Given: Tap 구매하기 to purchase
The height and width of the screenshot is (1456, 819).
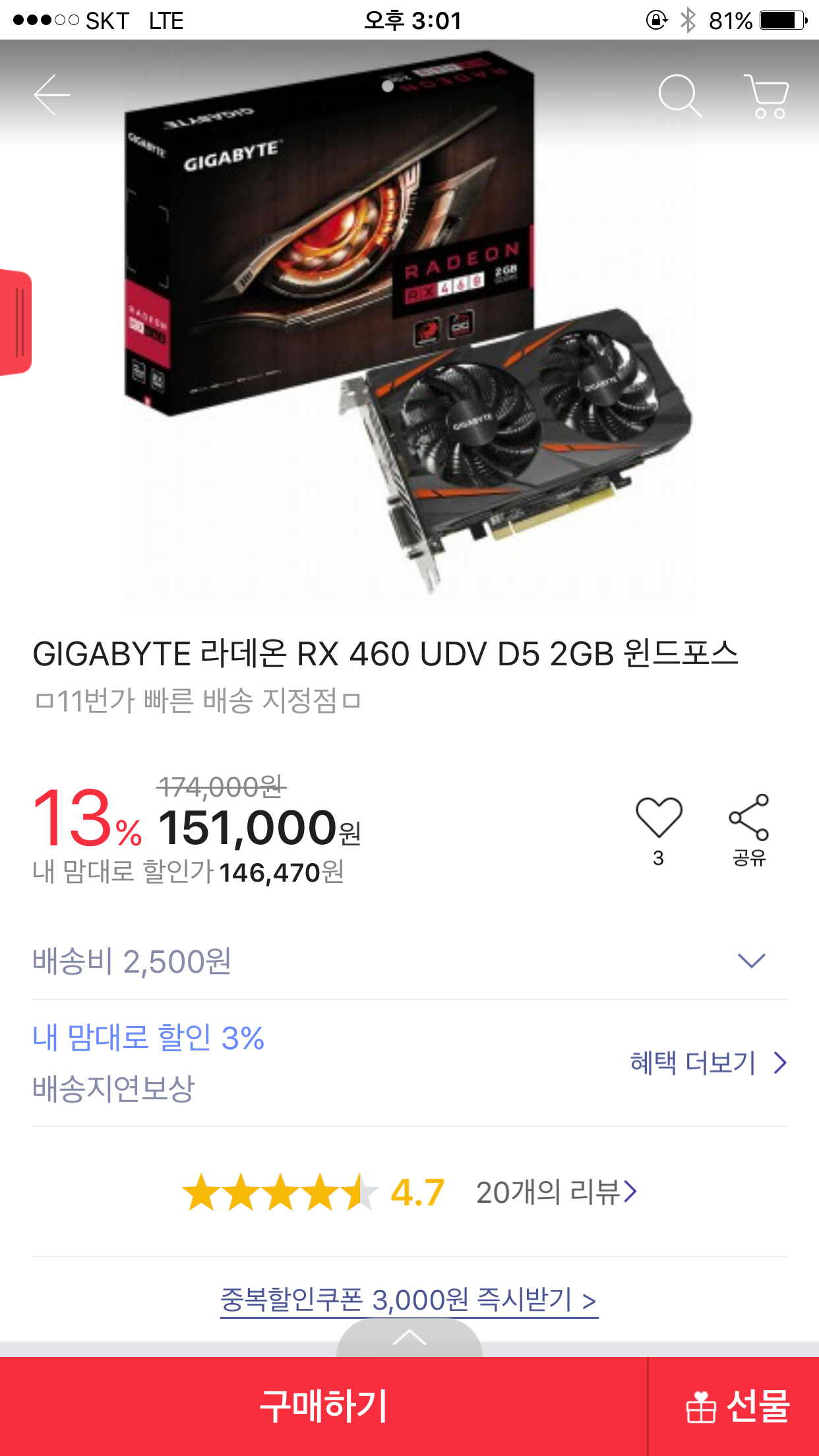Looking at the screenshot, I should 323,1406.
